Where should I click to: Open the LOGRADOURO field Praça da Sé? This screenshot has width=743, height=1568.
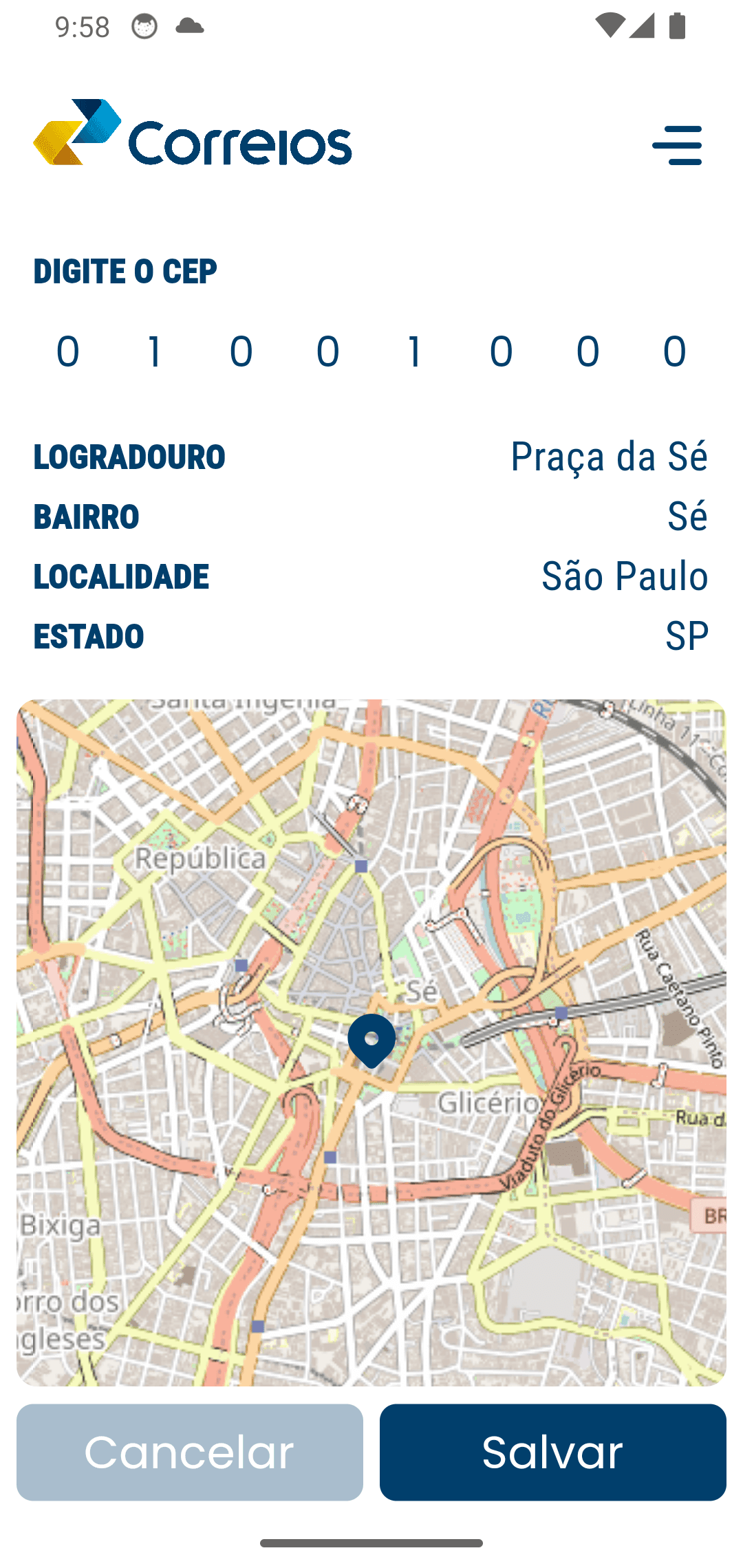tap(610, 456)
